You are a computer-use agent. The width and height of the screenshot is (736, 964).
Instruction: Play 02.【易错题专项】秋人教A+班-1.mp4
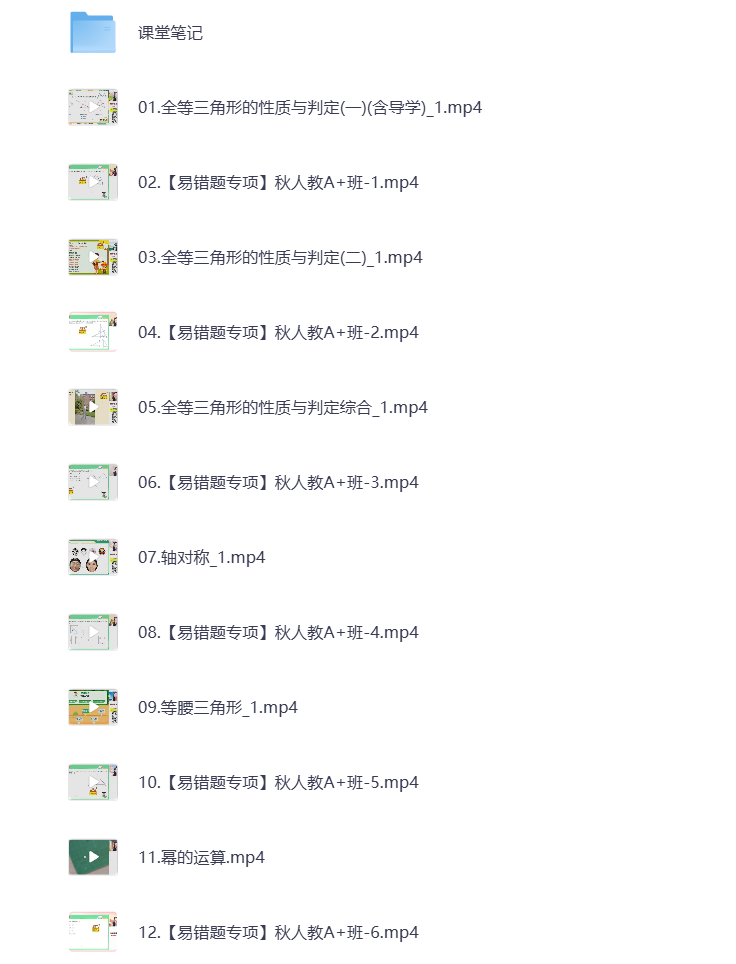click(277, 183)
